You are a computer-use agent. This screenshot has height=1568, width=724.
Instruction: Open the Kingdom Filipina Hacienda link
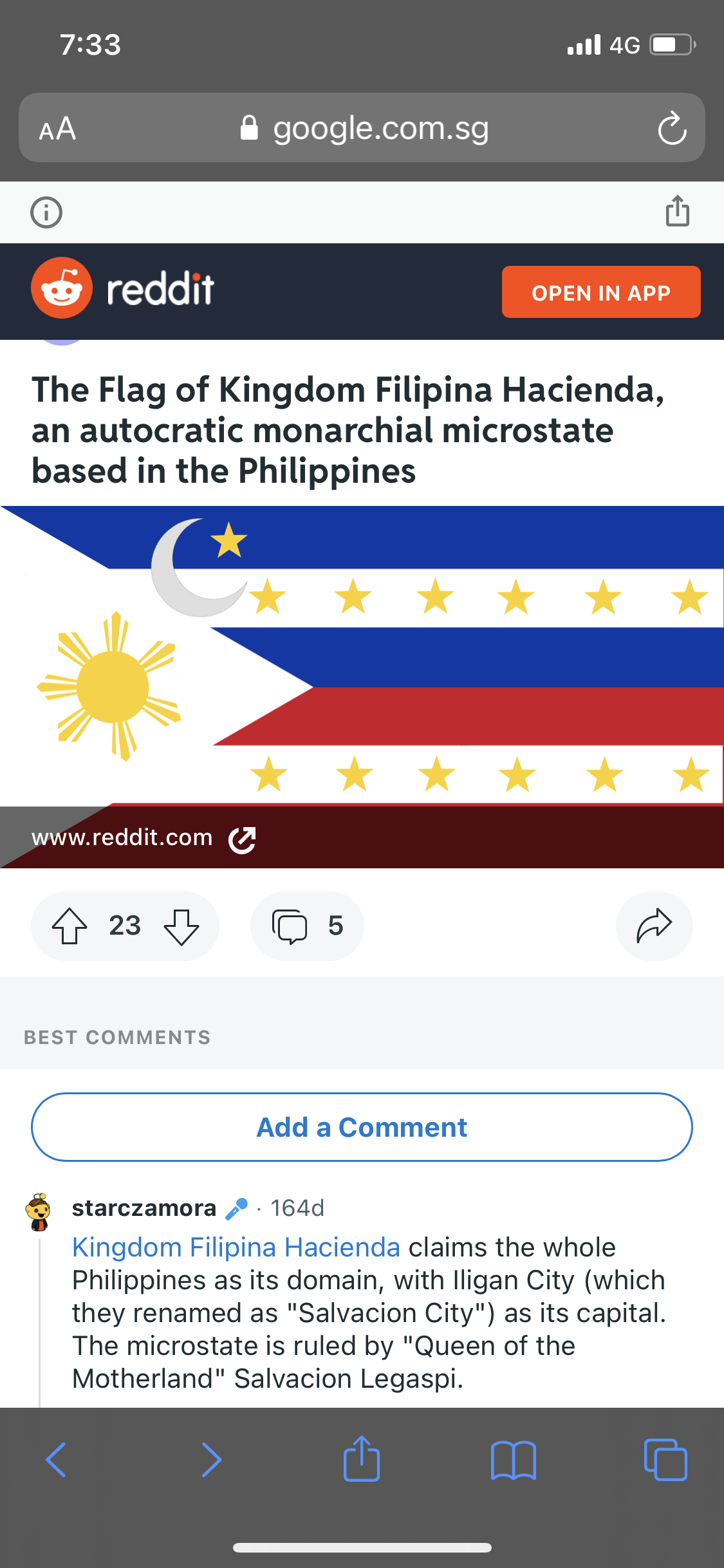pyautogui.click(x=236, y=1247)
